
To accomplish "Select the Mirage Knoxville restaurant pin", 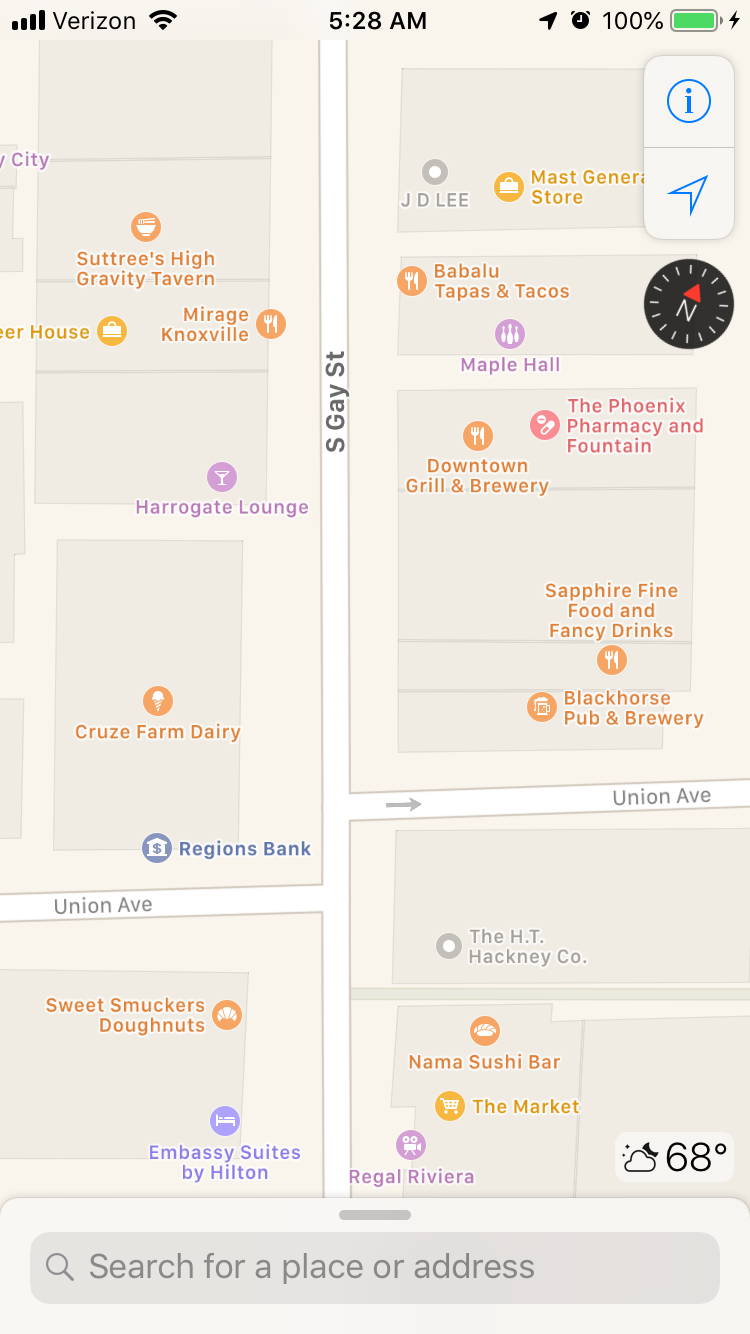I will point(271,323).
